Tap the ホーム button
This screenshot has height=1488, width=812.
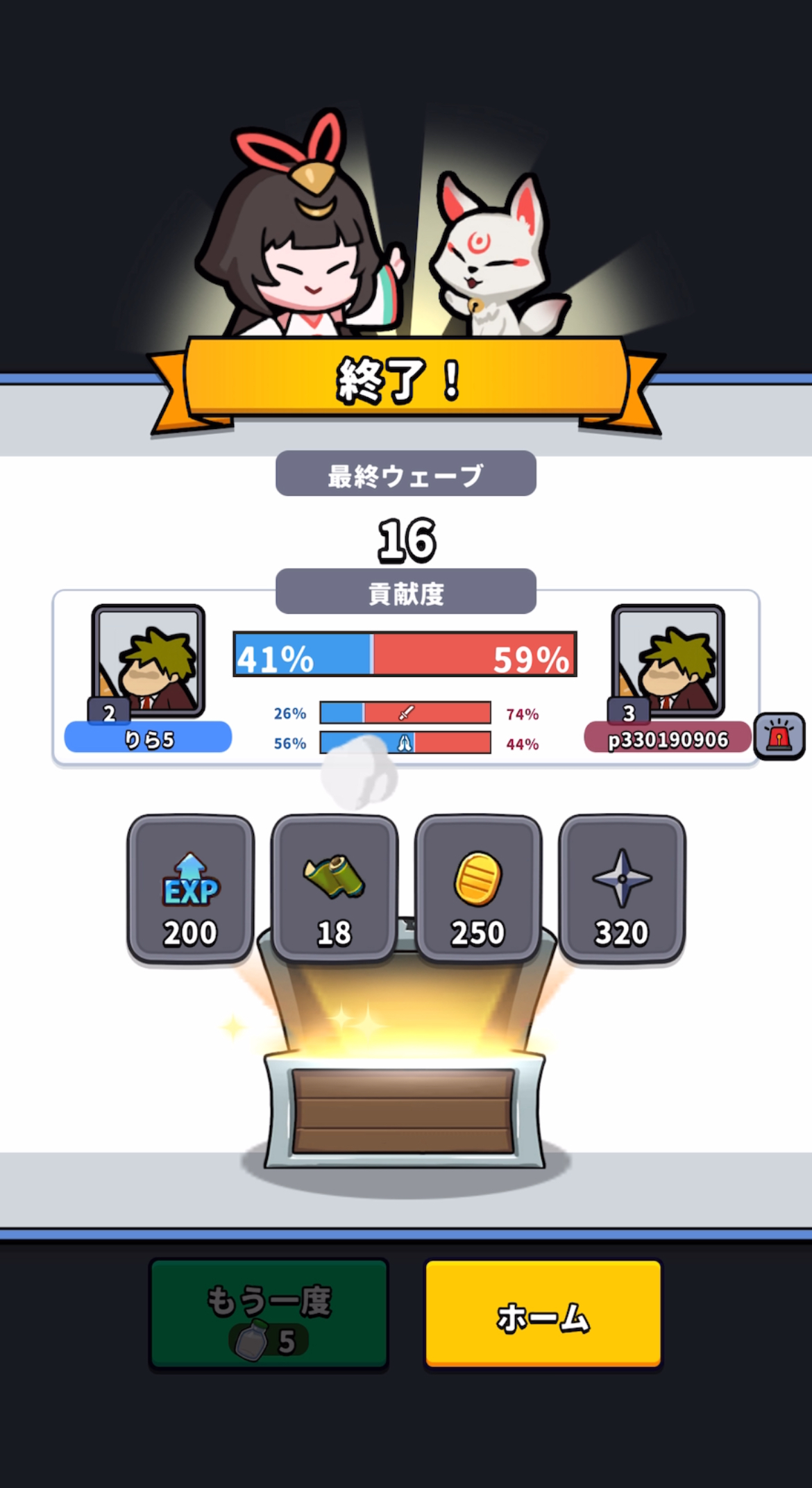click(543, 1314)
